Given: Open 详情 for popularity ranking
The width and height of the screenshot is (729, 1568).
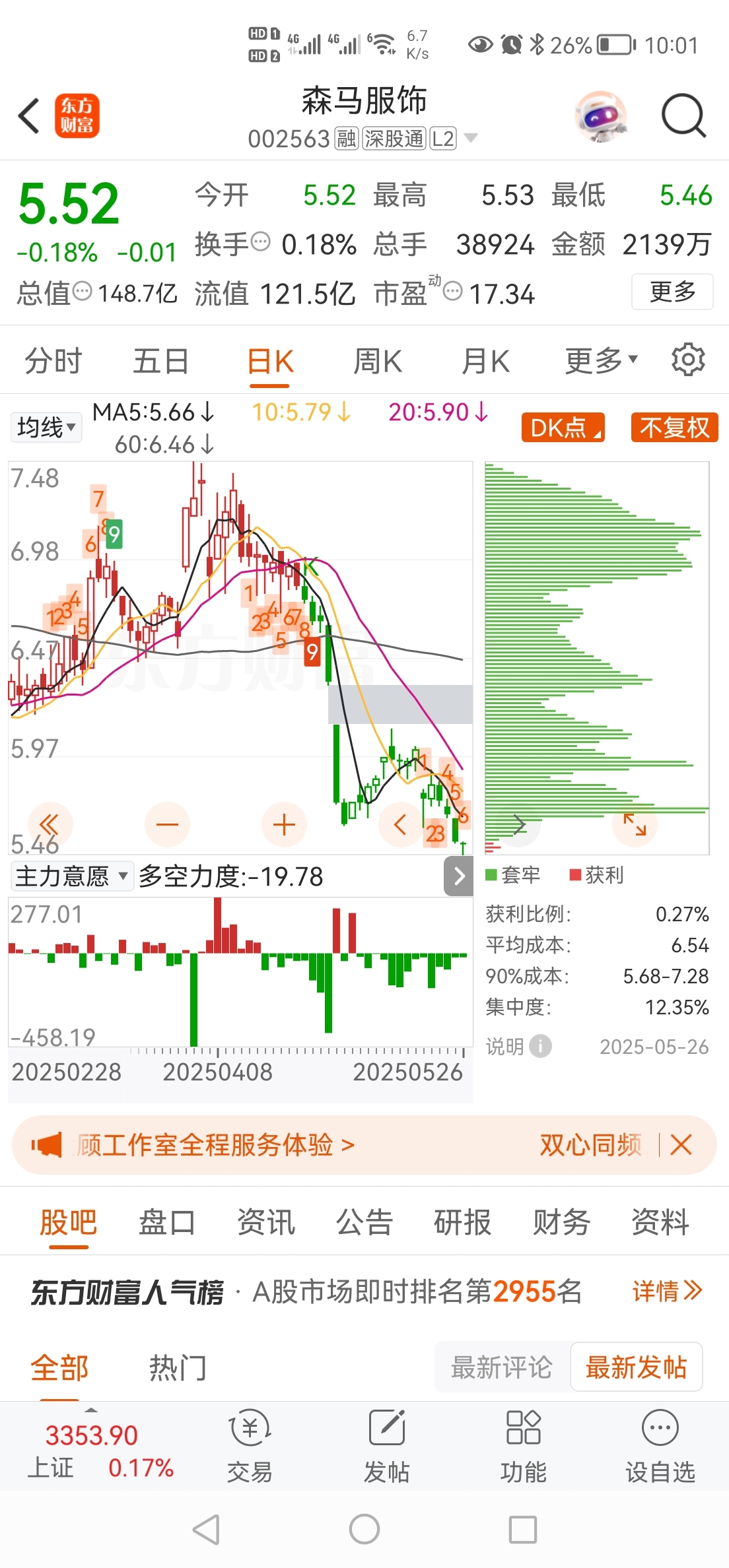Looking at the screenshot, I should pyautogui.click(x=667, y=1291).
